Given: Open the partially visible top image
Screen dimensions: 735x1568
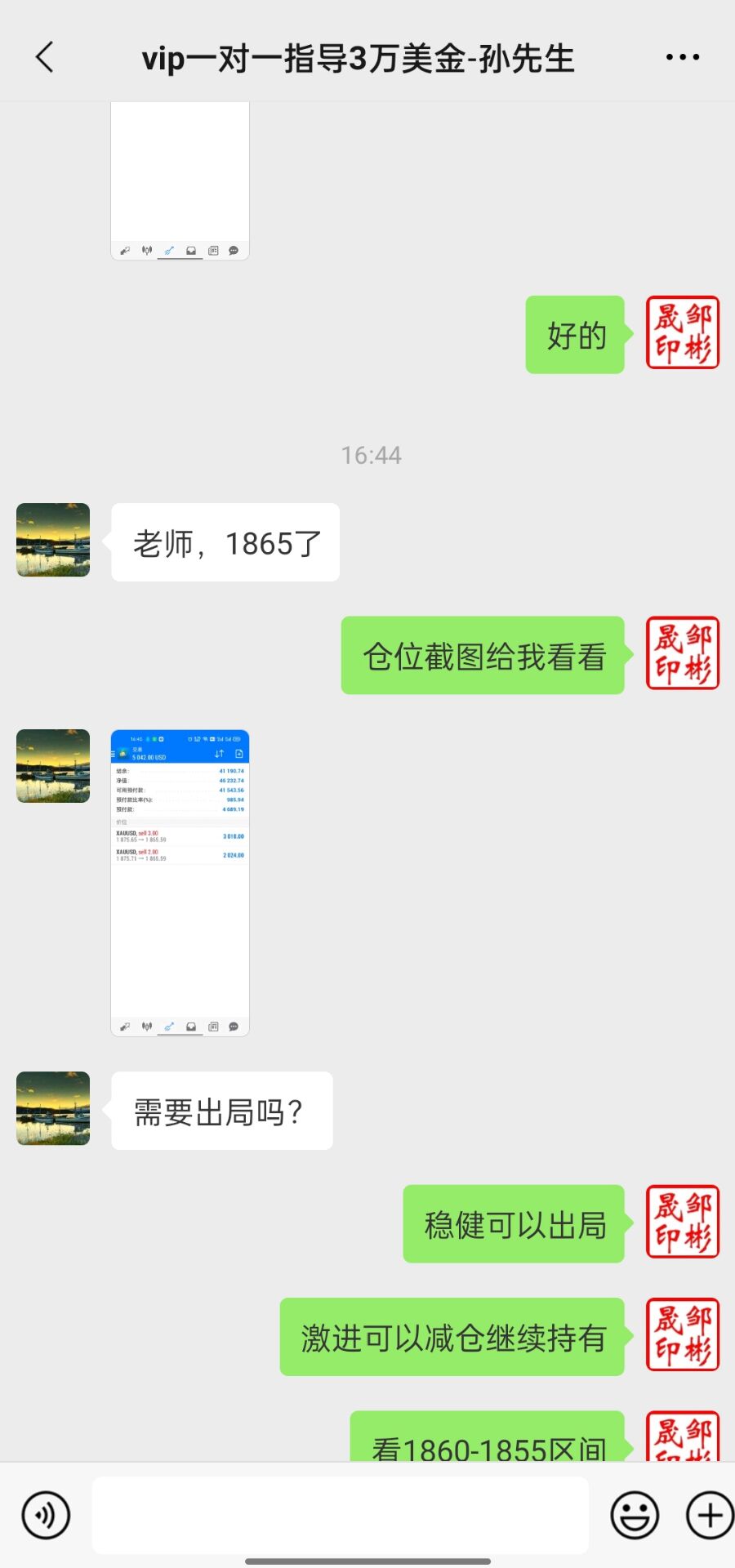Looking at the screenshot, I should [x=180, y=181].
